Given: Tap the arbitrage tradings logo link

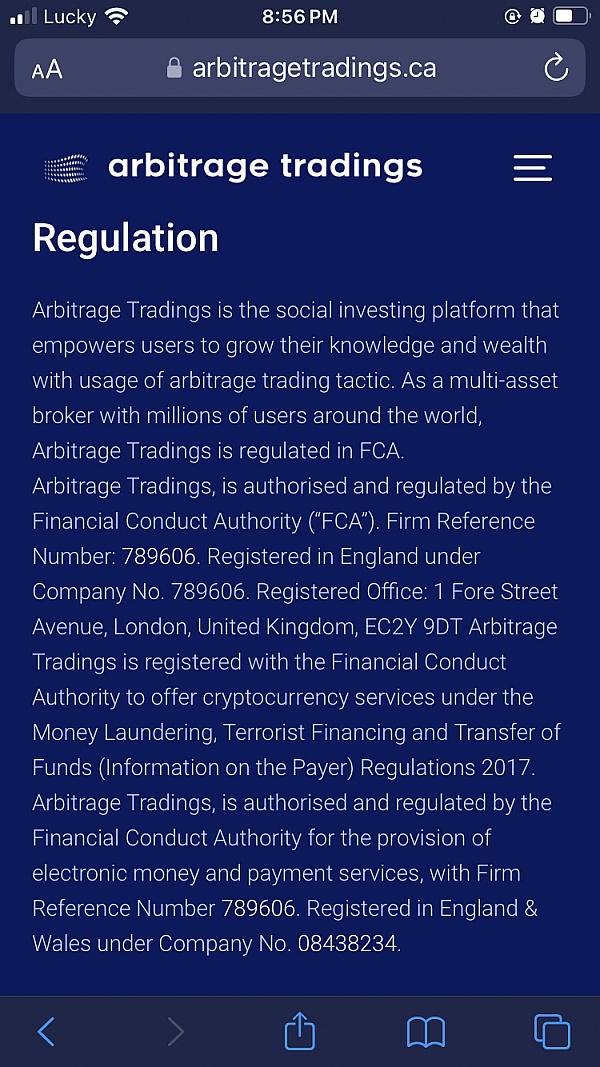Looking at the screenshot, I should point(233,167).
